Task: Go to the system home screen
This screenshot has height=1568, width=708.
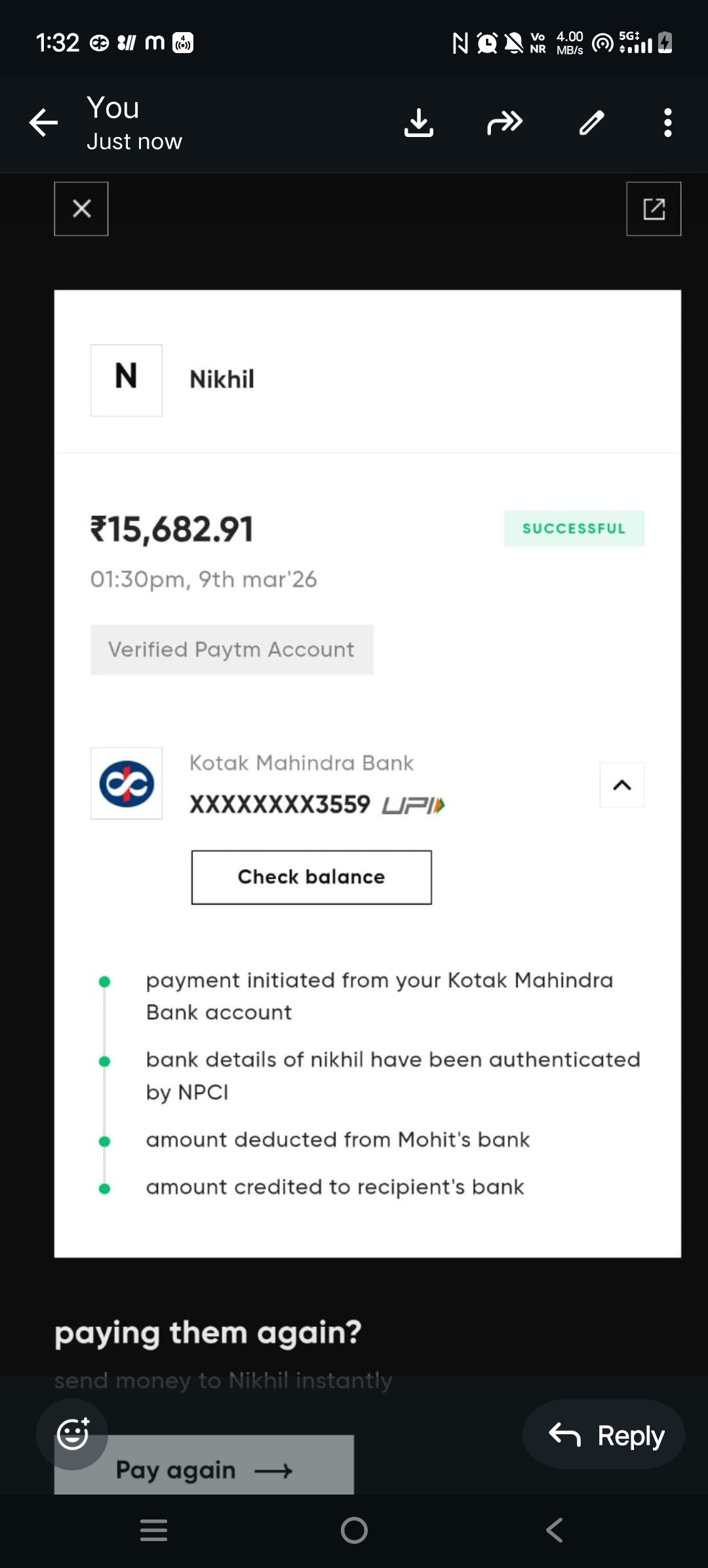Action: click(x=354, y=1531)
